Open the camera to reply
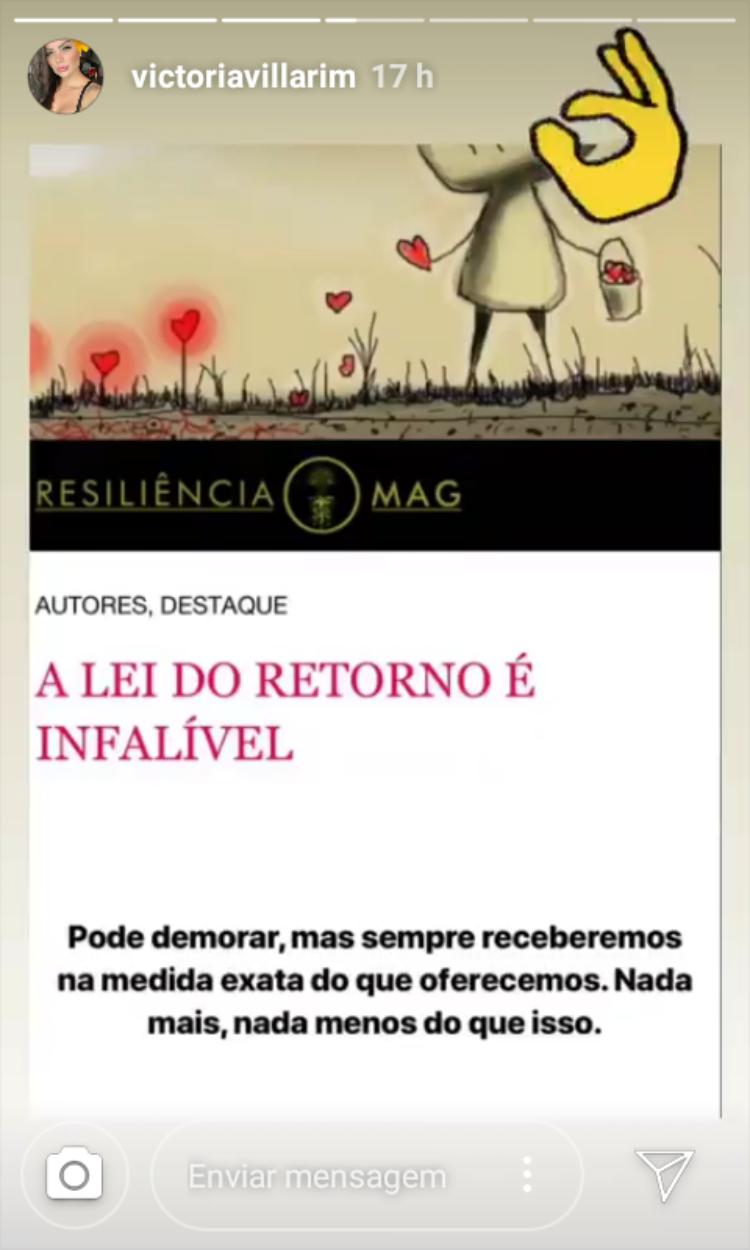 point(74,1176)
